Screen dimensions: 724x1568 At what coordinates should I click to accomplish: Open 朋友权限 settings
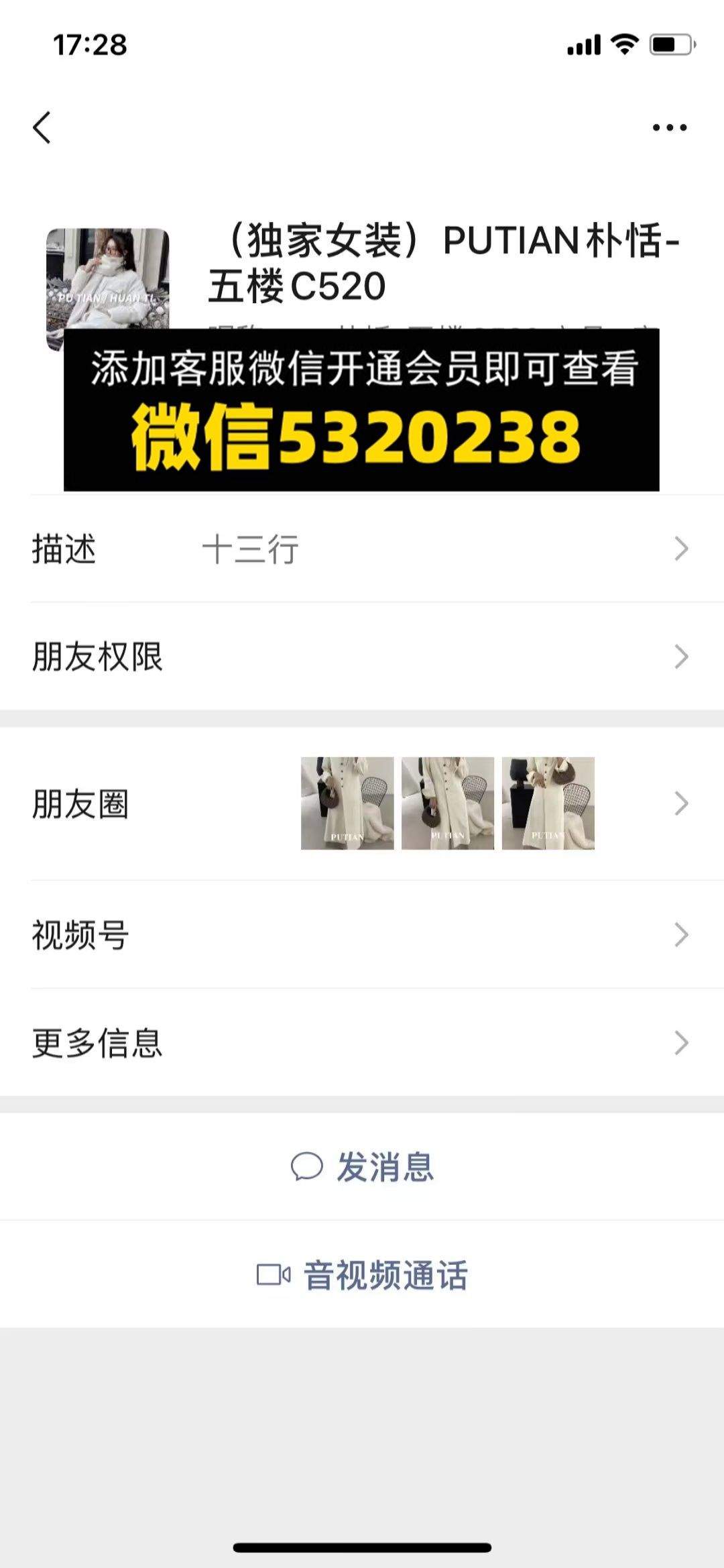click(x=362, y=657)
